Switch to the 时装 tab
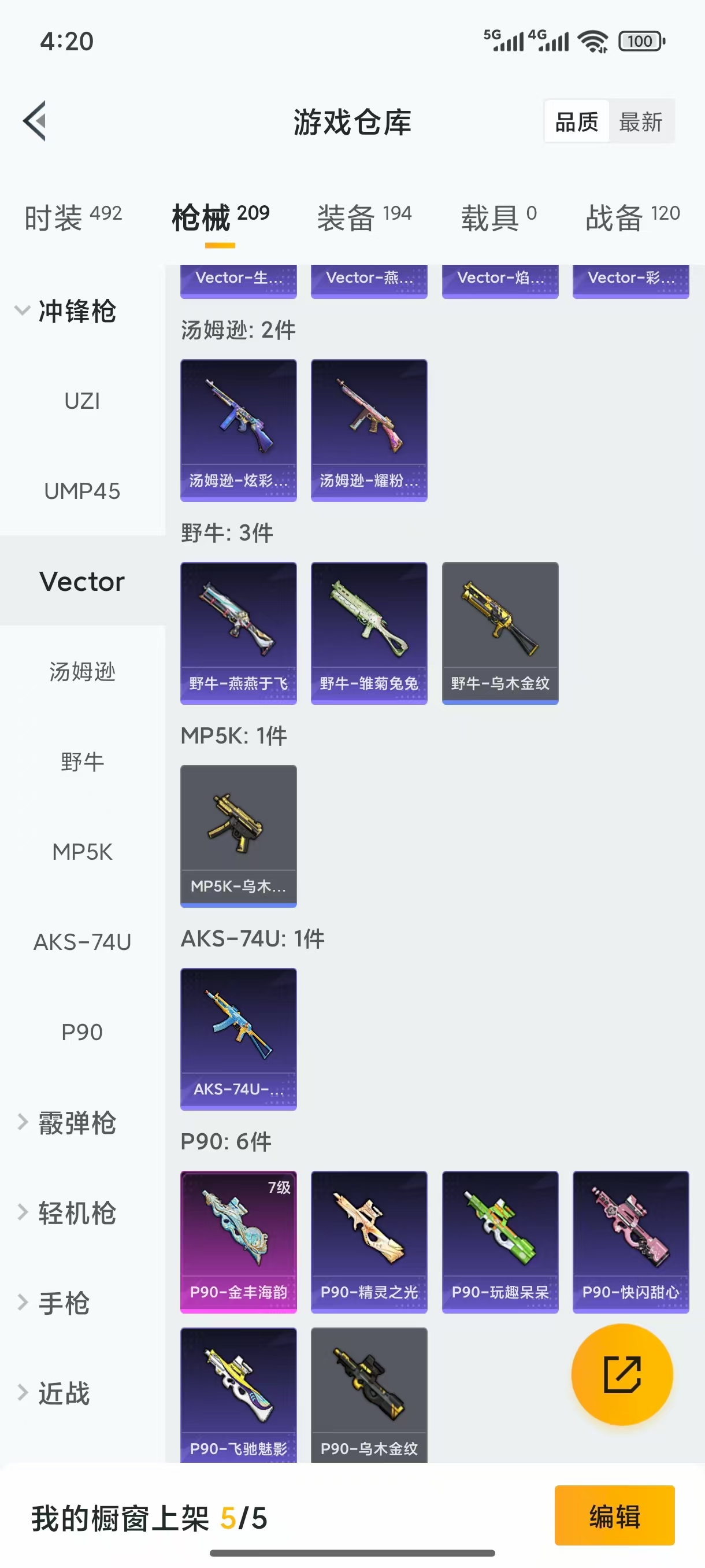This screenshot has width=705, height=1568. [73, 217]
